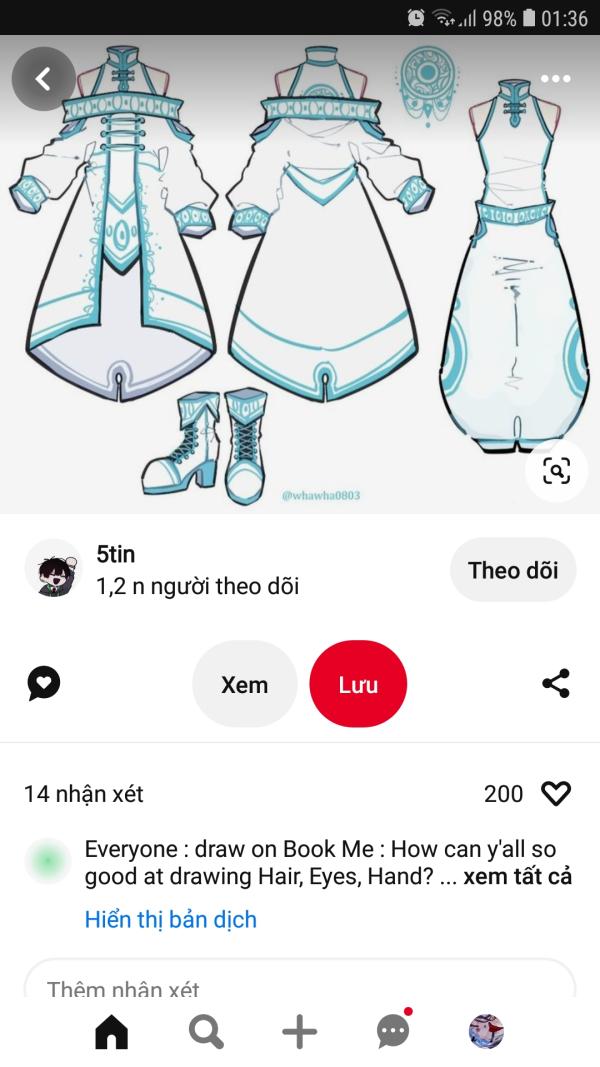Create a new pin with plus
This screenshot has width=600, height=1067.
pyautogui.click(x=300, y=1032)
